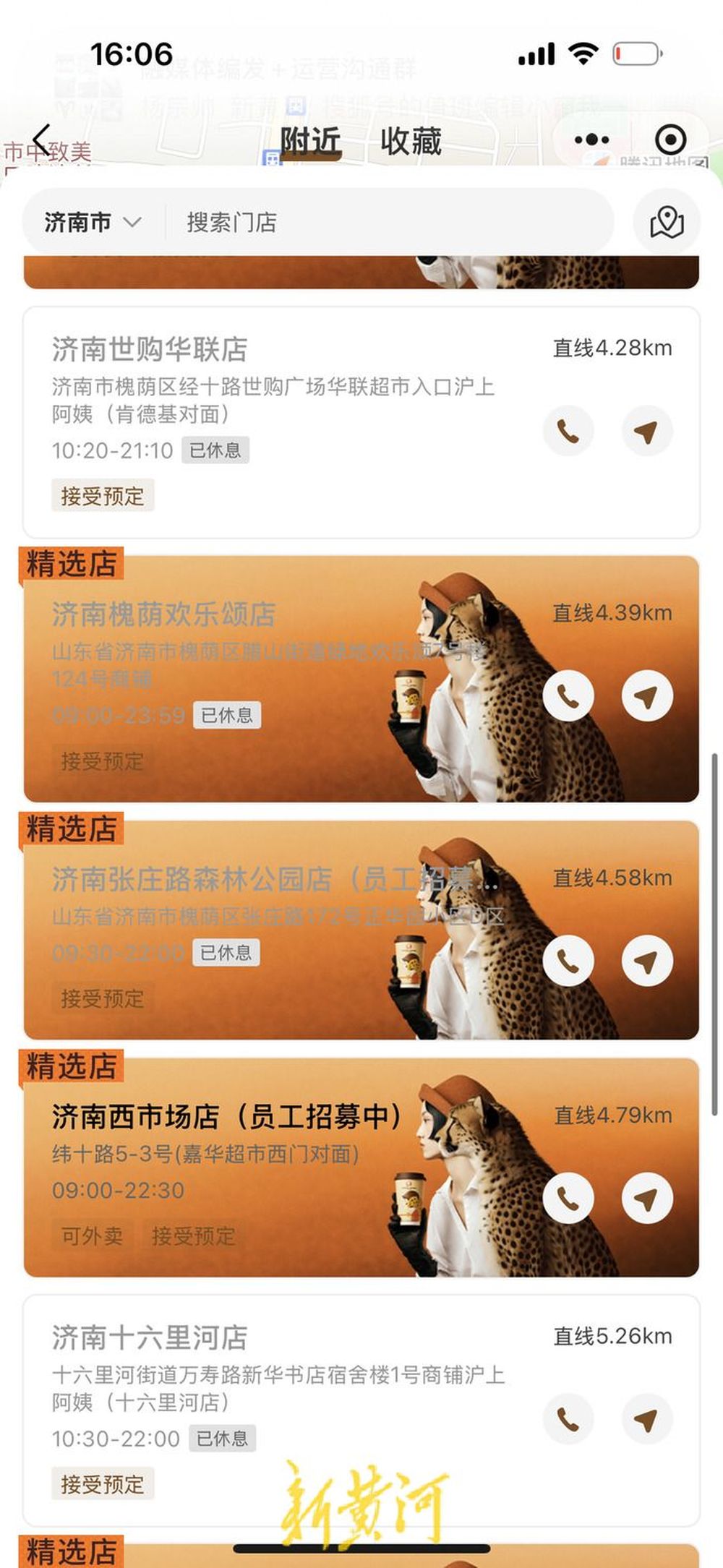Image resolution: width=723 pixels, height=1568 pixels.
Task: Navigate to 济南张庄路森林公园店
Action: (646, 961)
